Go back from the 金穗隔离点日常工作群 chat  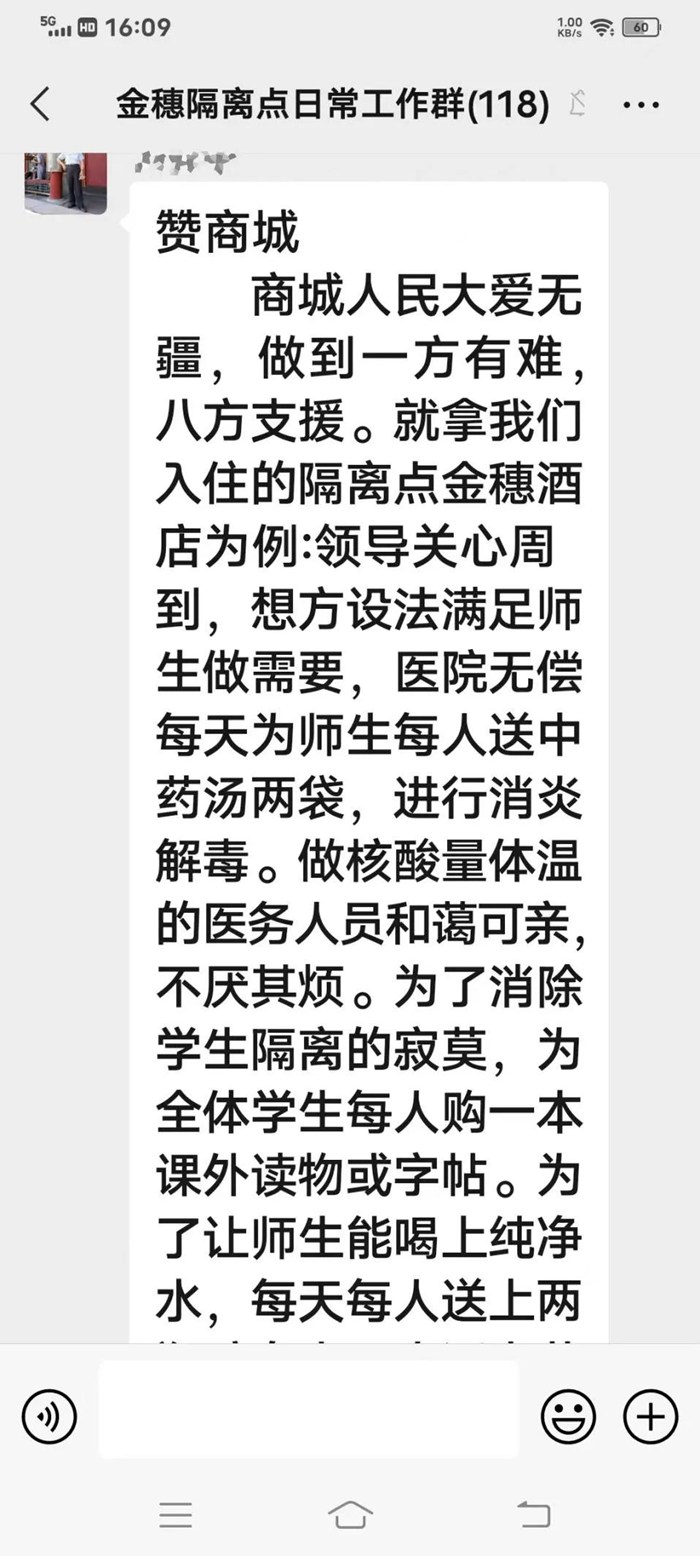40,104
